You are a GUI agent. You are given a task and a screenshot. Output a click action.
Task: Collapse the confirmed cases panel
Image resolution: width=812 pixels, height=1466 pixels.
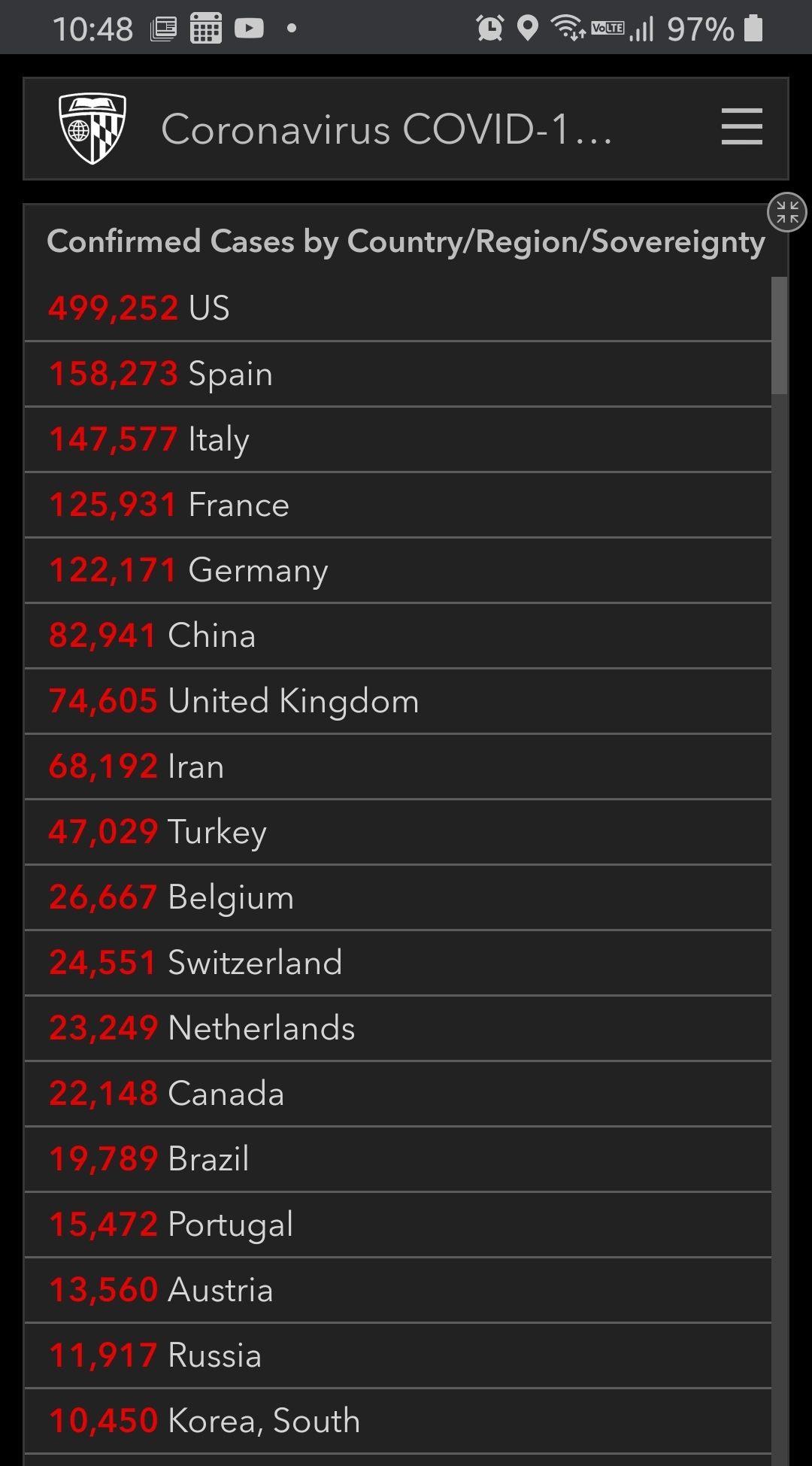pyautogui.click(x=787, y=212)
